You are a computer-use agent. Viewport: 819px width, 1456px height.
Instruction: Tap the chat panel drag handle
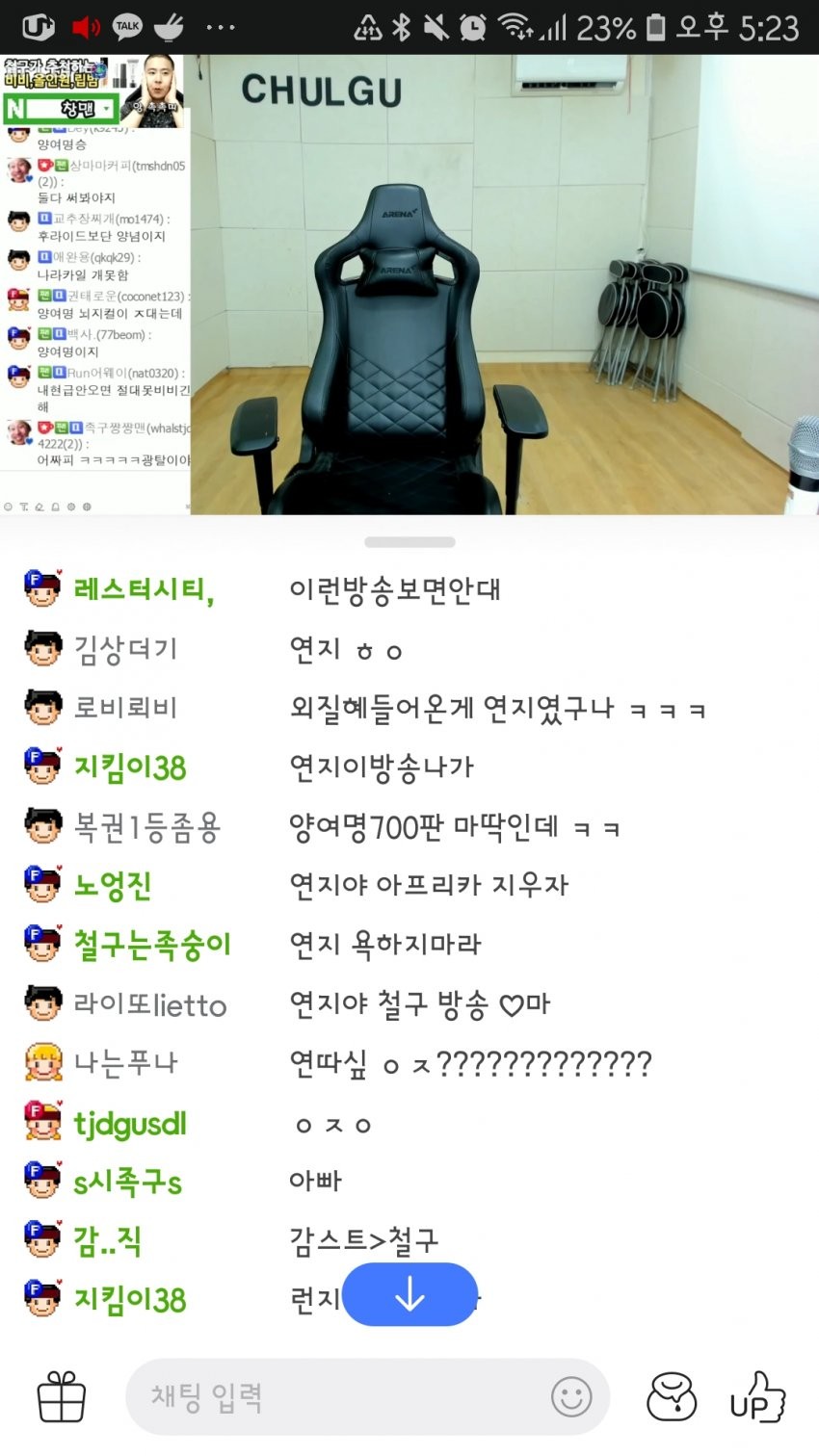tap(409, 542)
